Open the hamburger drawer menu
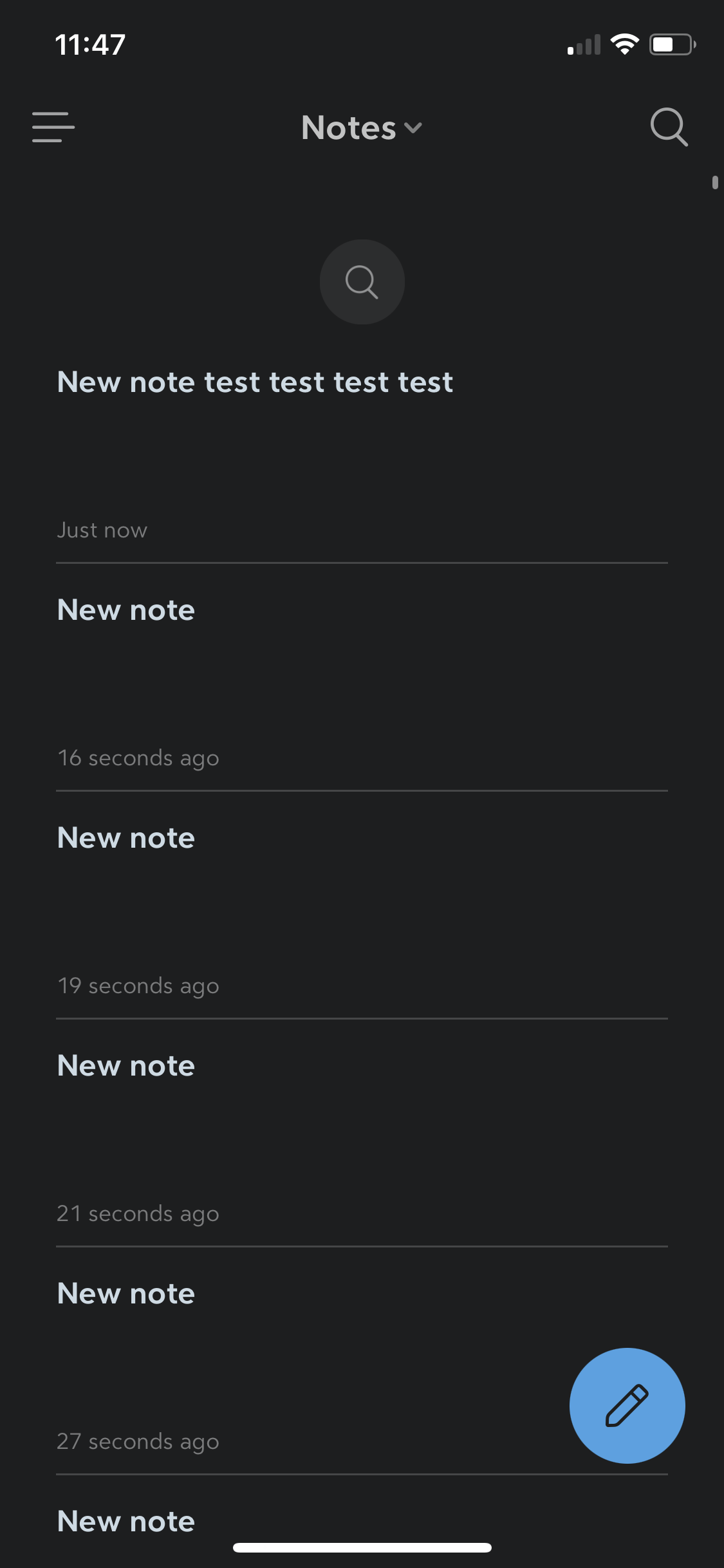Screen dimensions: 724x1568 coord(53,127)
